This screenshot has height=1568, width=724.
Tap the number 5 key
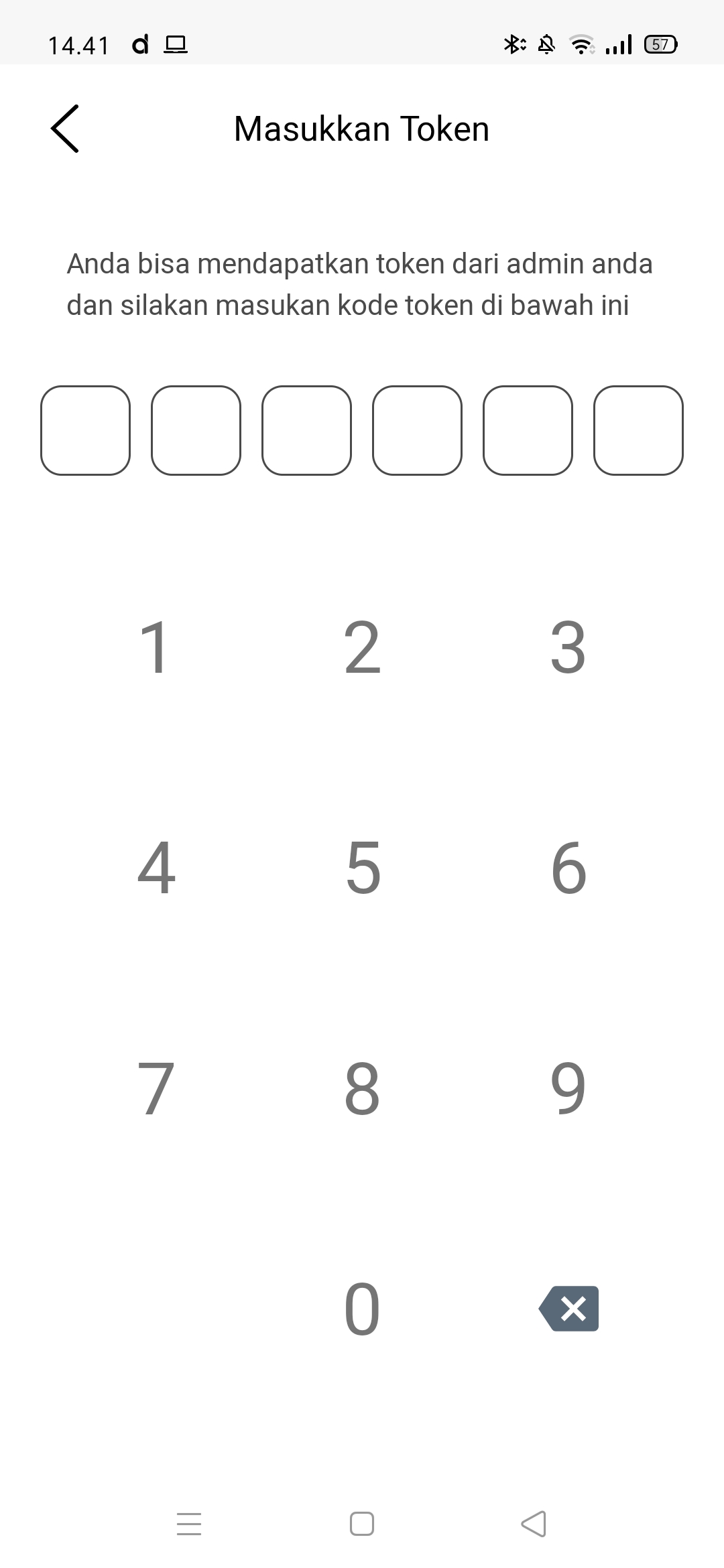362,868
